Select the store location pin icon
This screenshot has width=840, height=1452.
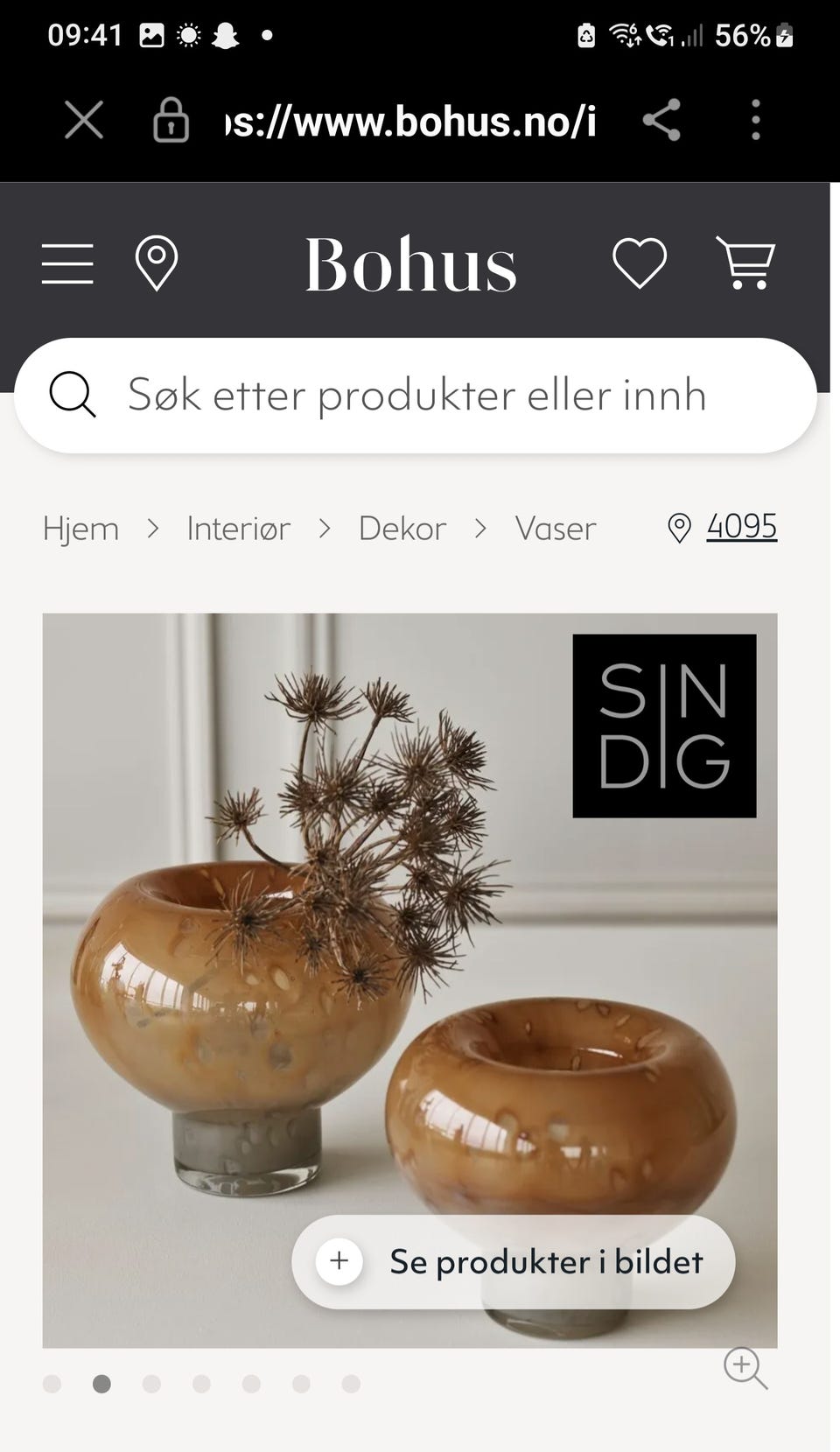pyautogui.click(x=159, y=263)
